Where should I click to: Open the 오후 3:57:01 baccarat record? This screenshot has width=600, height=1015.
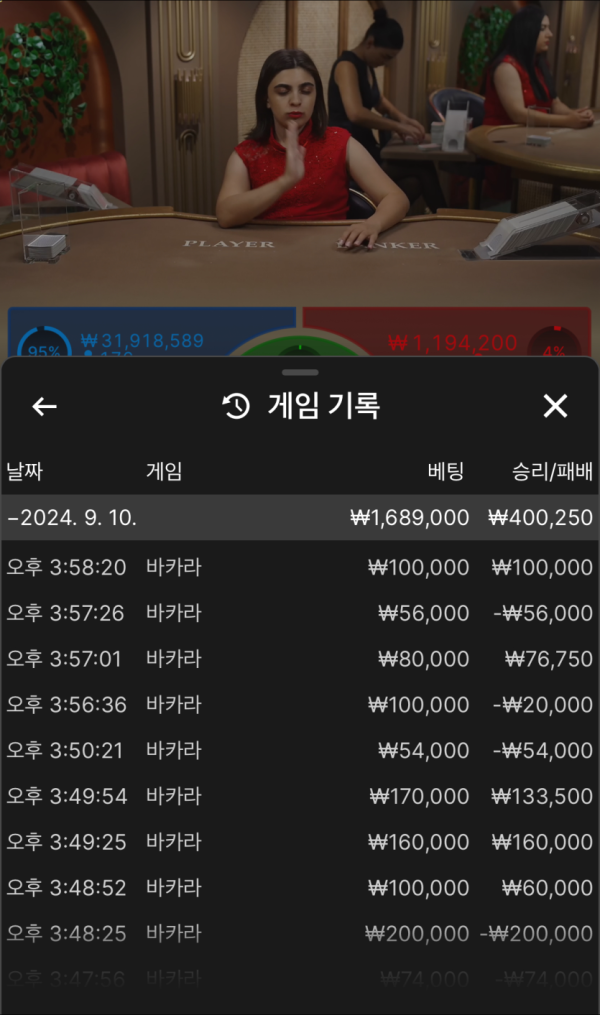(300, 659)
